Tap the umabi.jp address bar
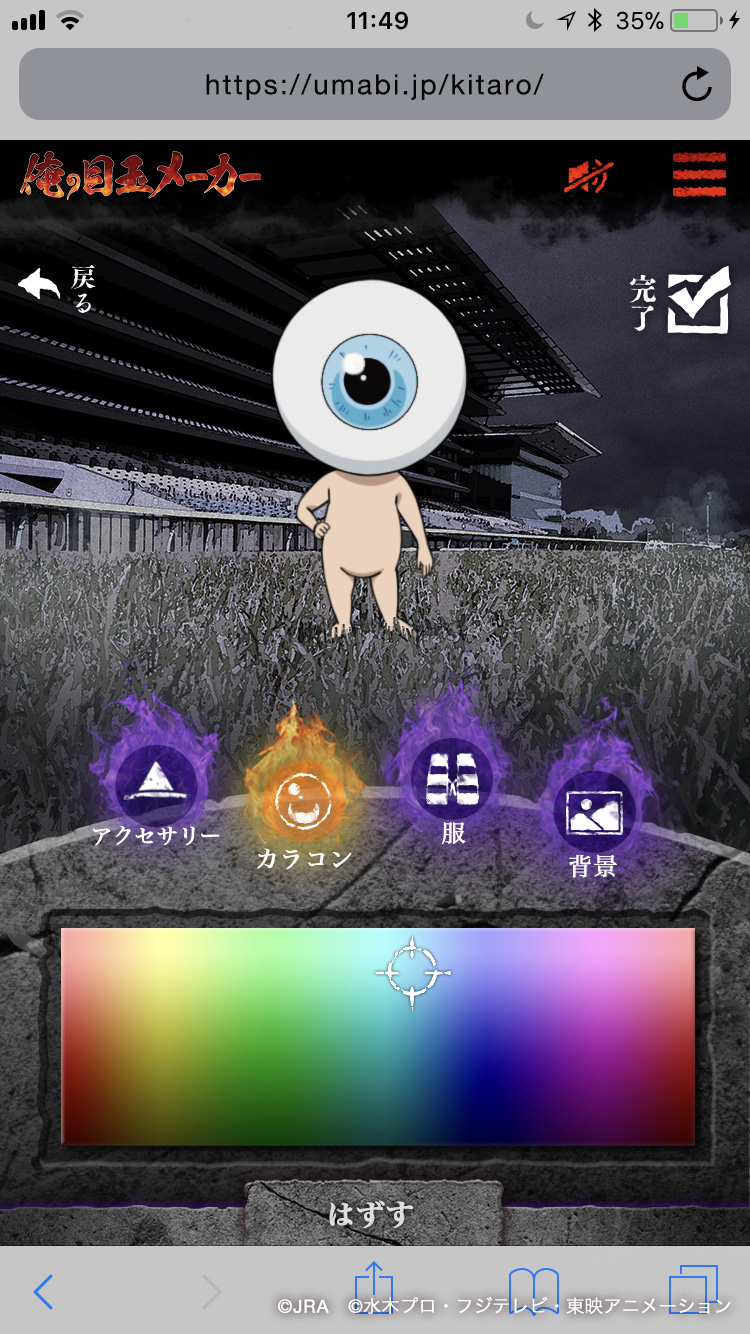 click(x=374, y=85)
